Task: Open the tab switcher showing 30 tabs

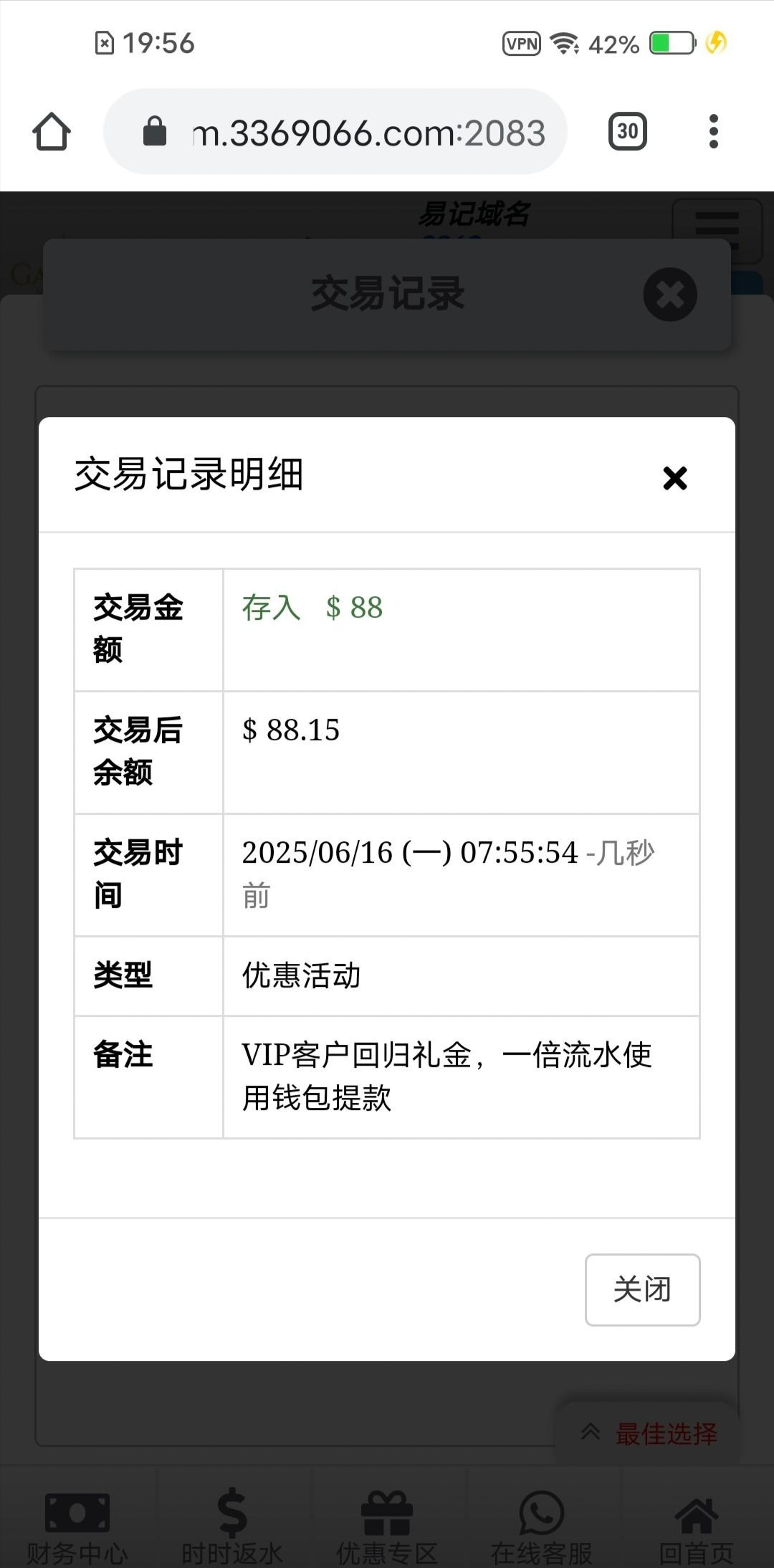Action: 627,132
